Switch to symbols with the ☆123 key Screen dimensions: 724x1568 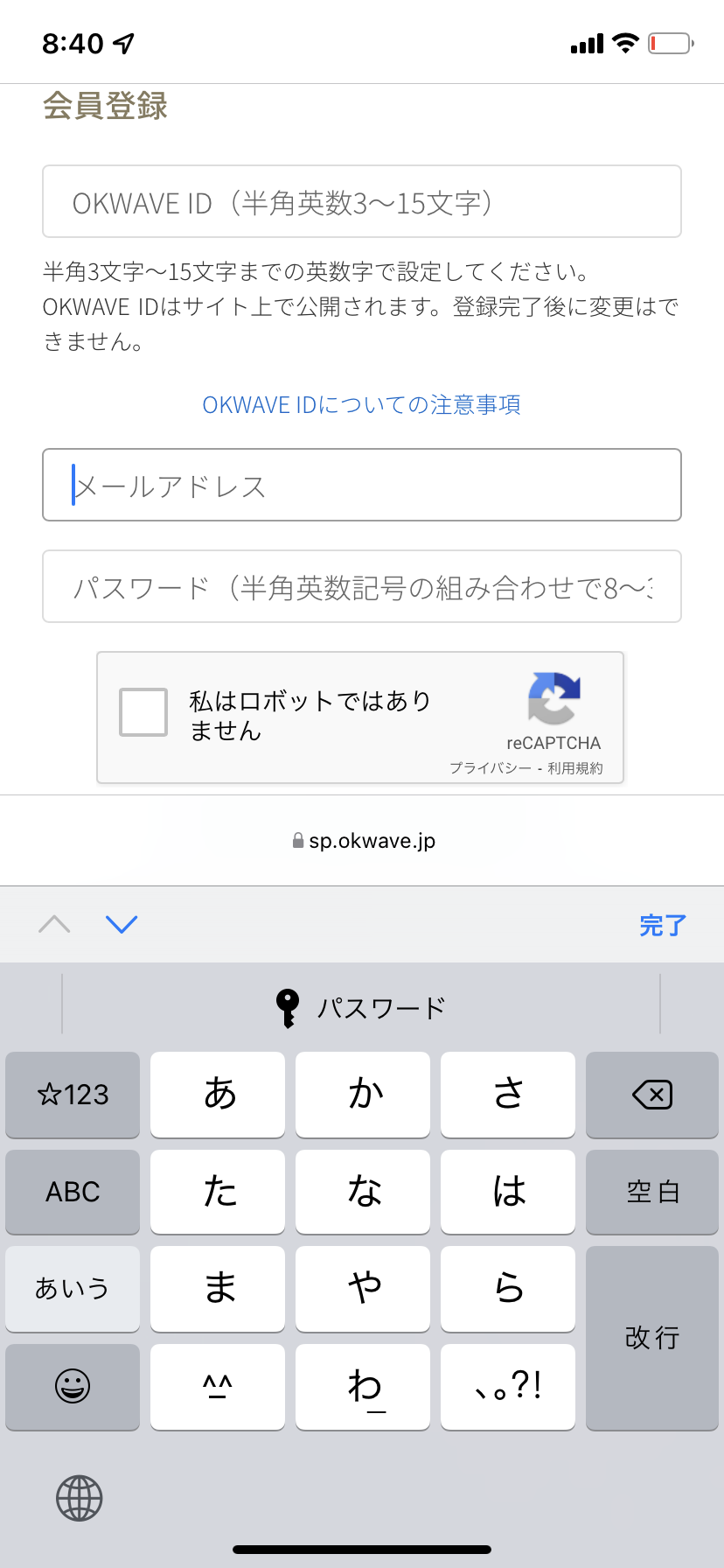click(x=72, y=1095)
